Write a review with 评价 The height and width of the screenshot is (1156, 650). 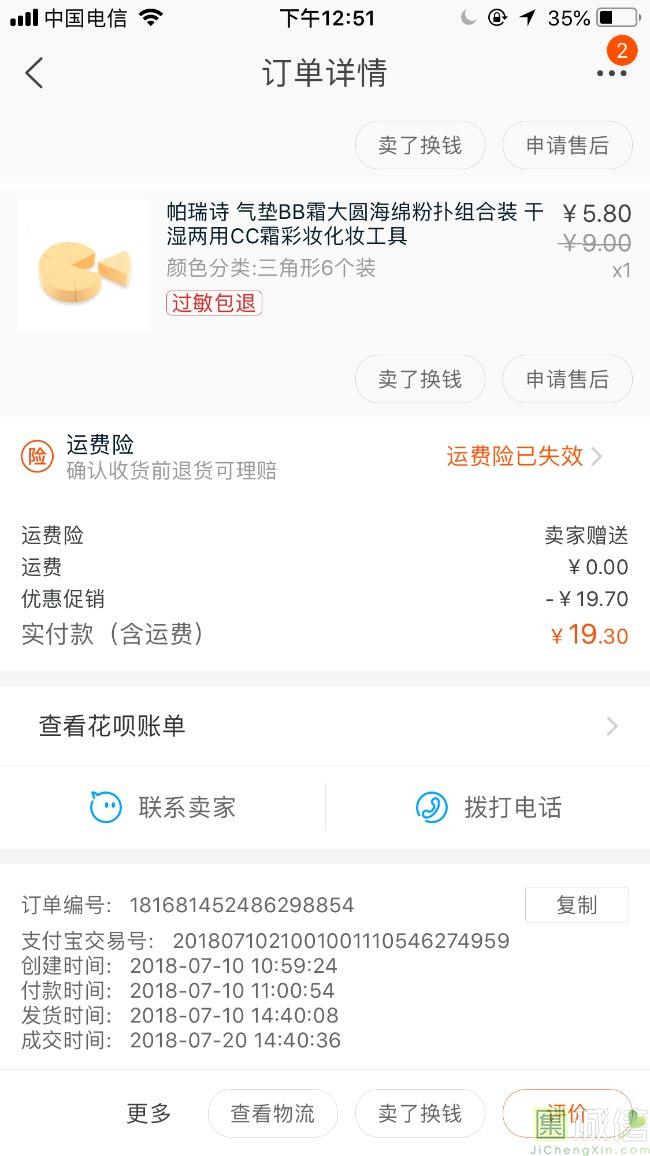click(567, 1113)
